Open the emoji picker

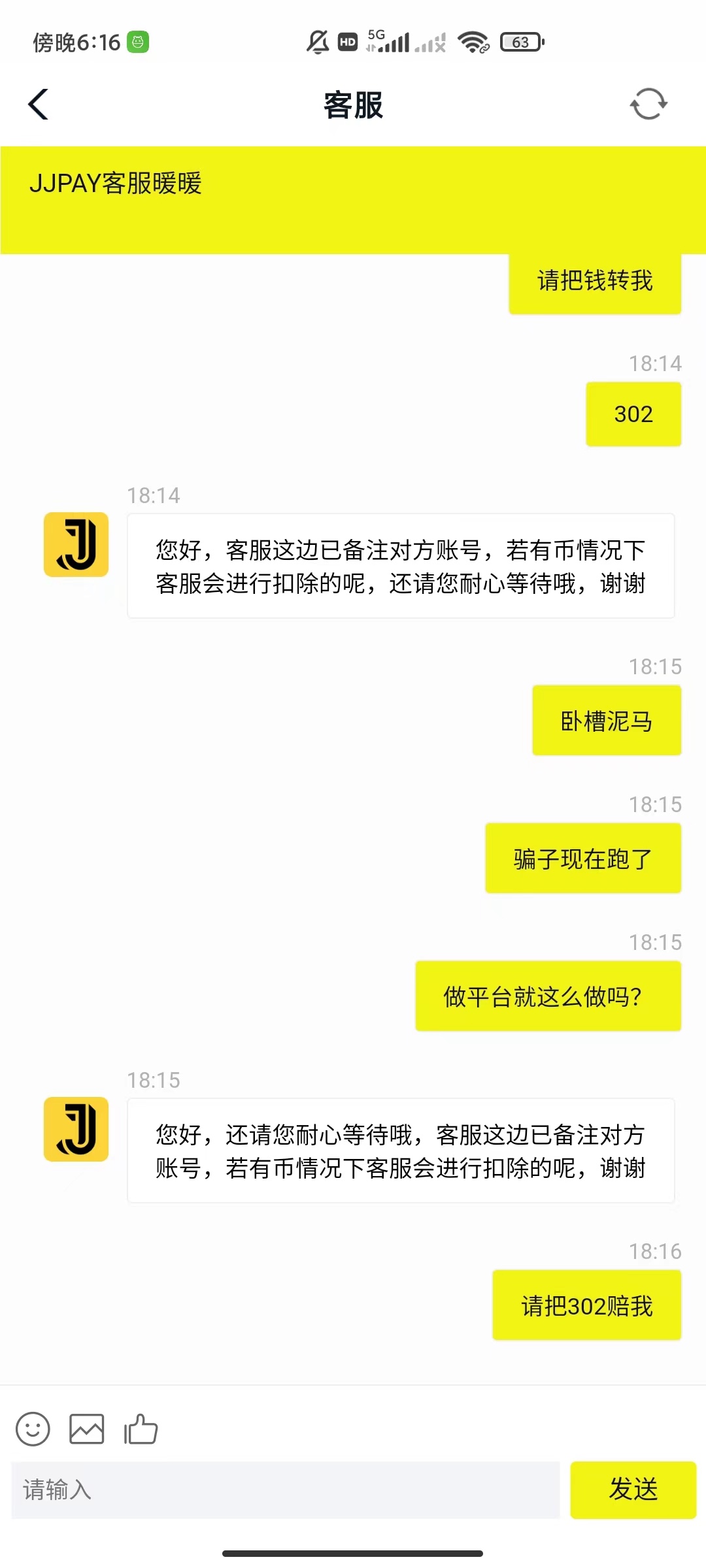tap(33, 1429)
